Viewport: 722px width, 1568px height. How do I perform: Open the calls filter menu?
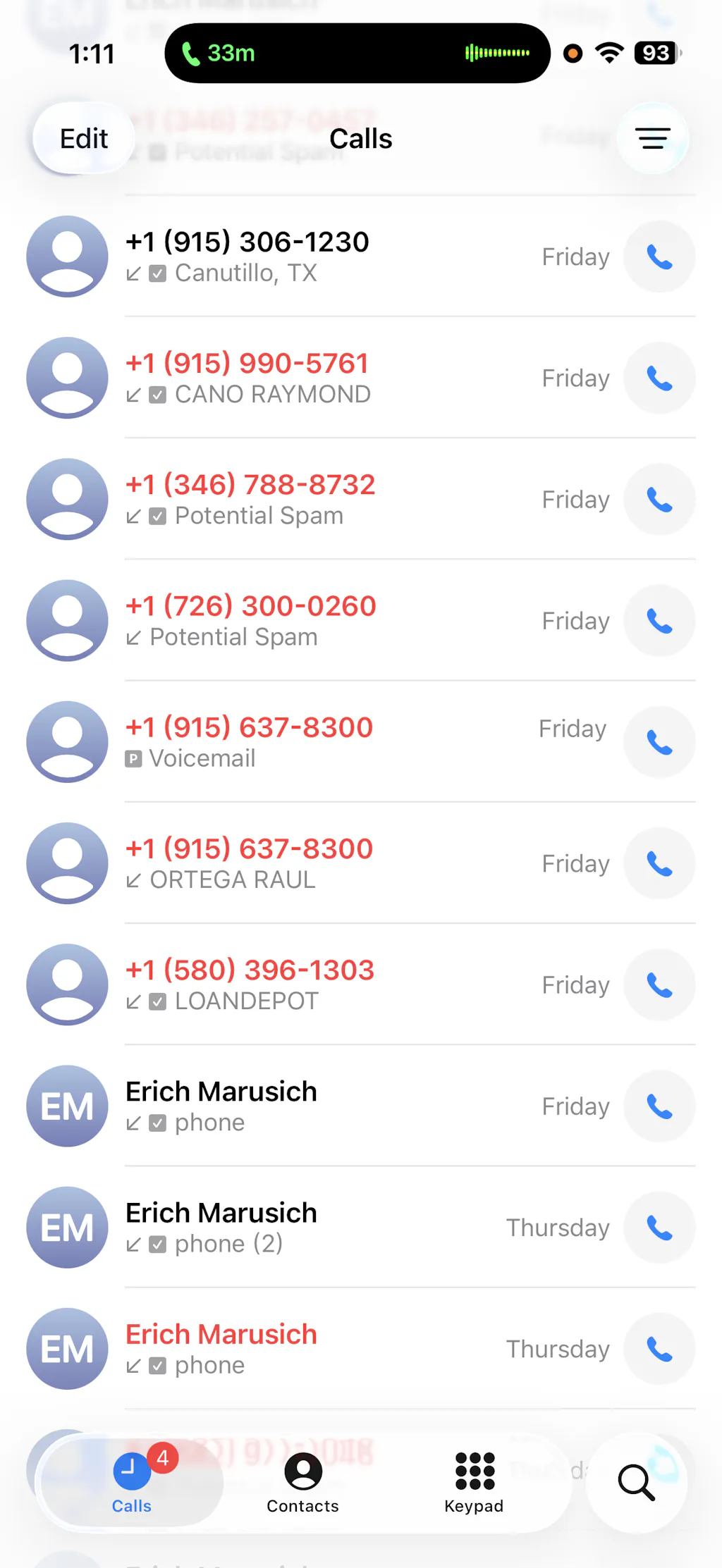click(x=652, y=139)
